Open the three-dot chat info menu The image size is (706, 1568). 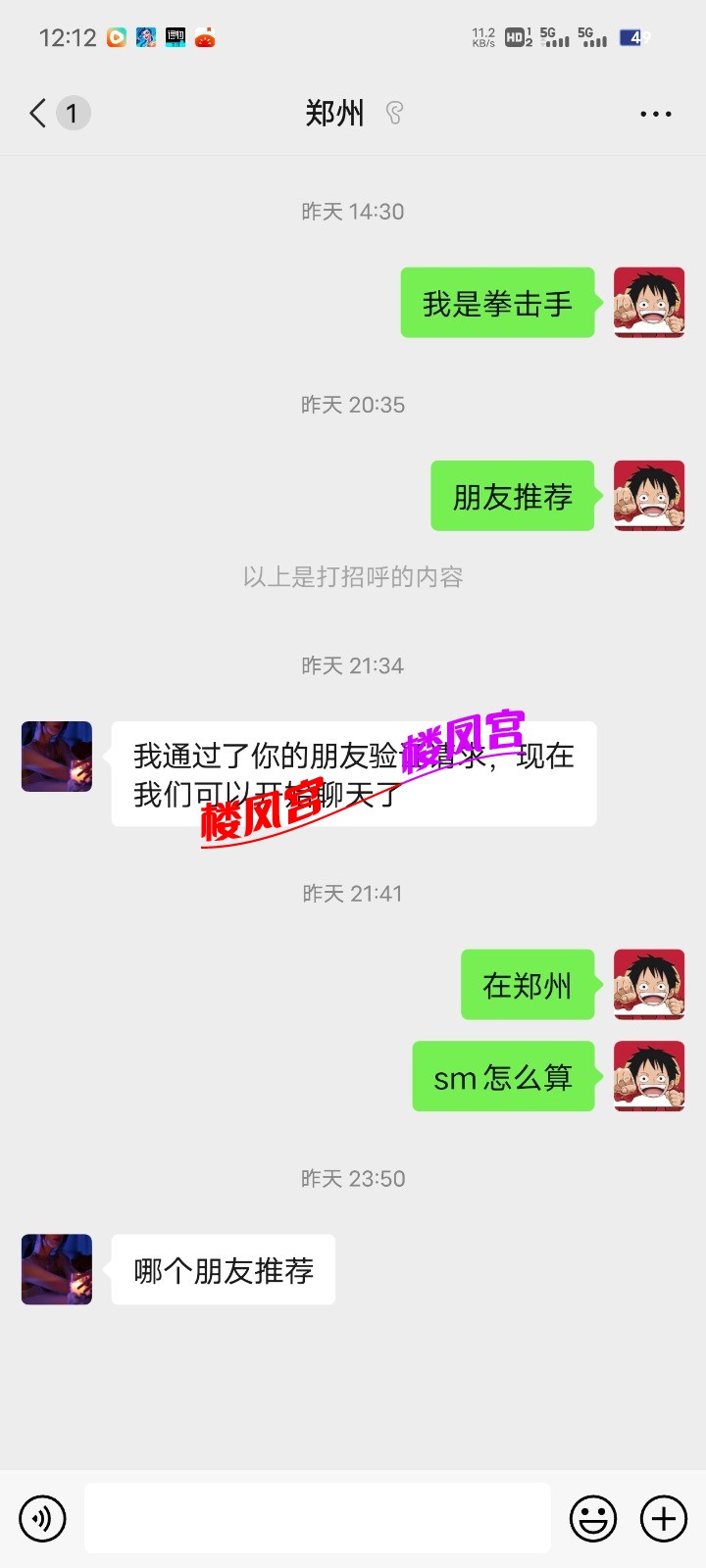tap(655, 114)
